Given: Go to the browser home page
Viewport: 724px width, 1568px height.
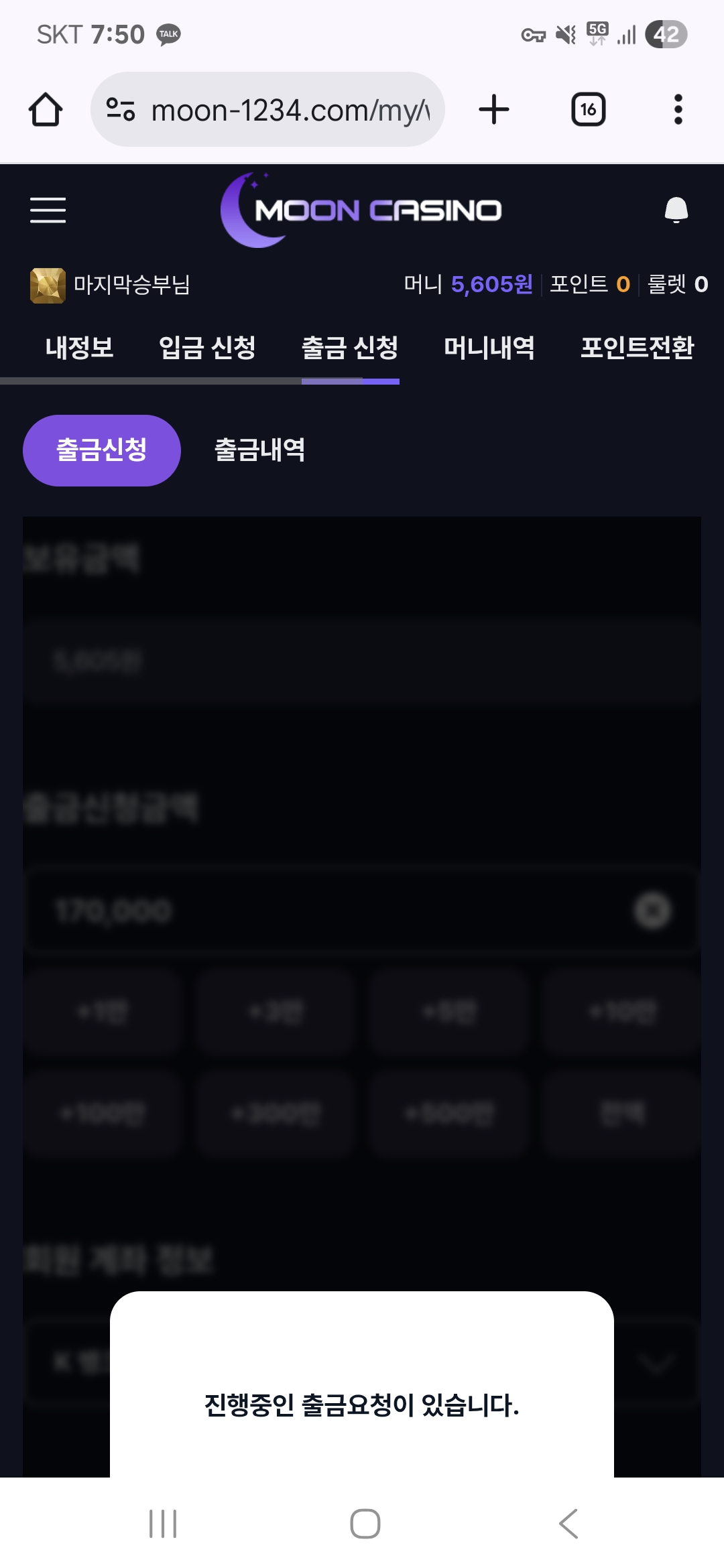Looking at the screenshot, I should coord(46,109).
